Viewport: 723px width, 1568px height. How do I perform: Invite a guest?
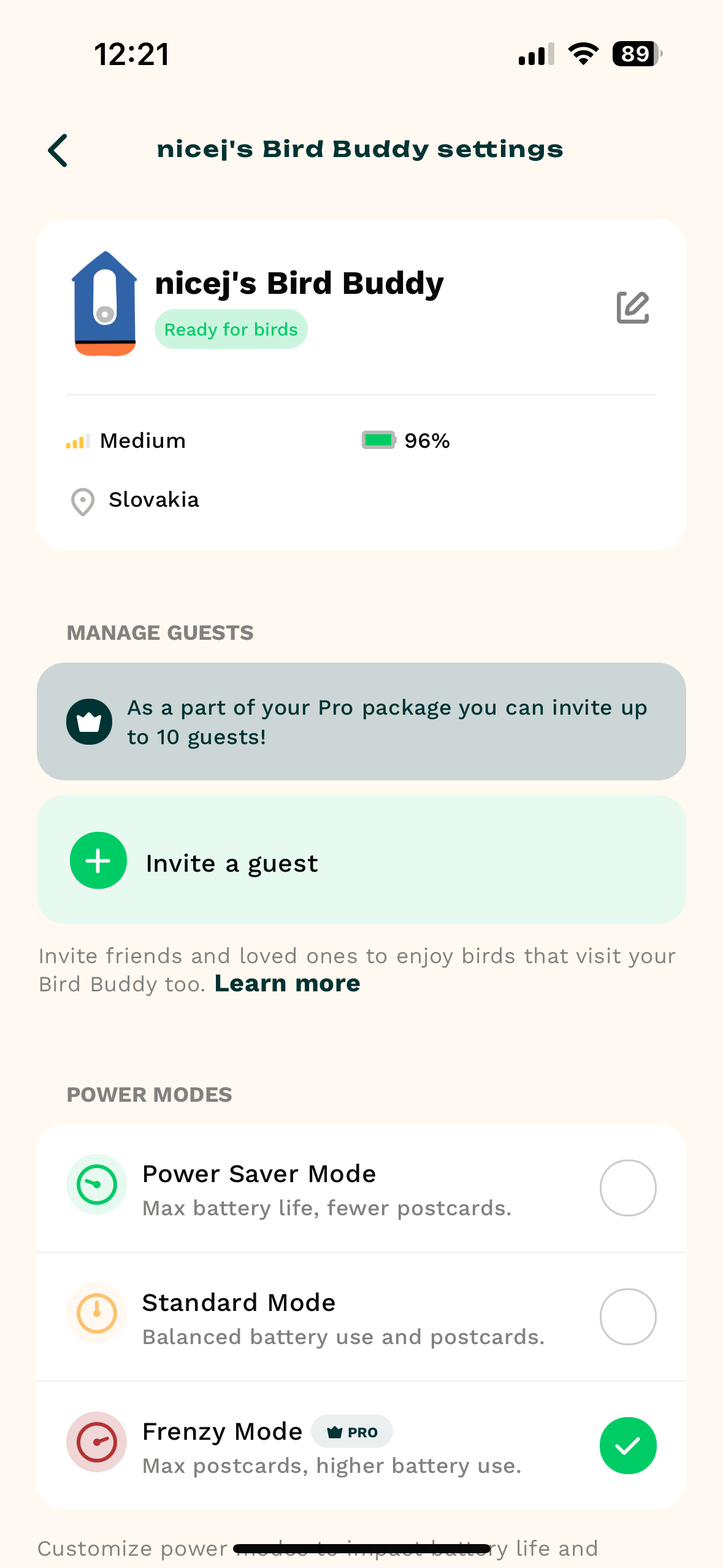tap(231, 861)
